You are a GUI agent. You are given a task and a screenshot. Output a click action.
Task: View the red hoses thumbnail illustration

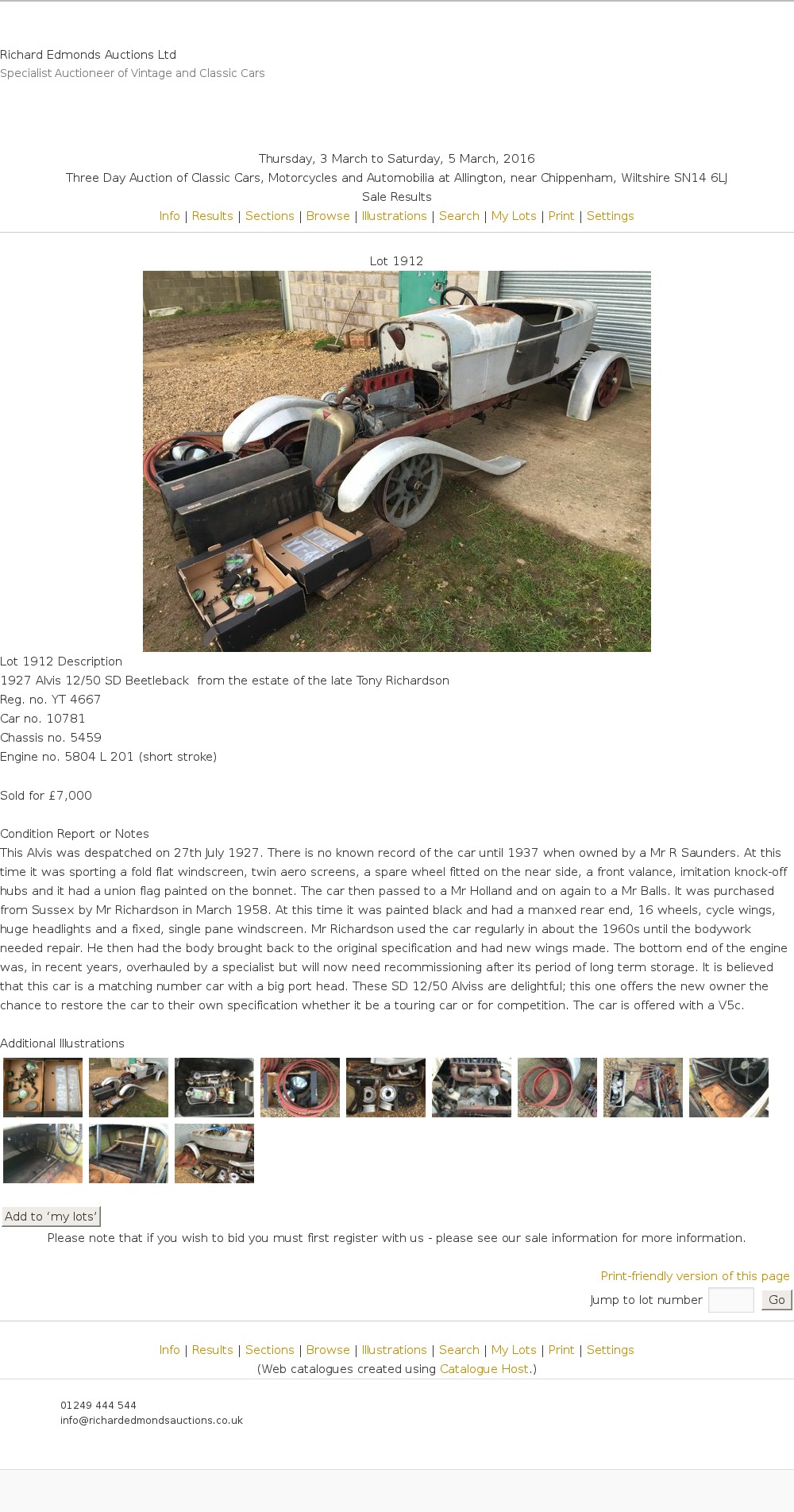pyautogui.click(x=300, y=1087)
